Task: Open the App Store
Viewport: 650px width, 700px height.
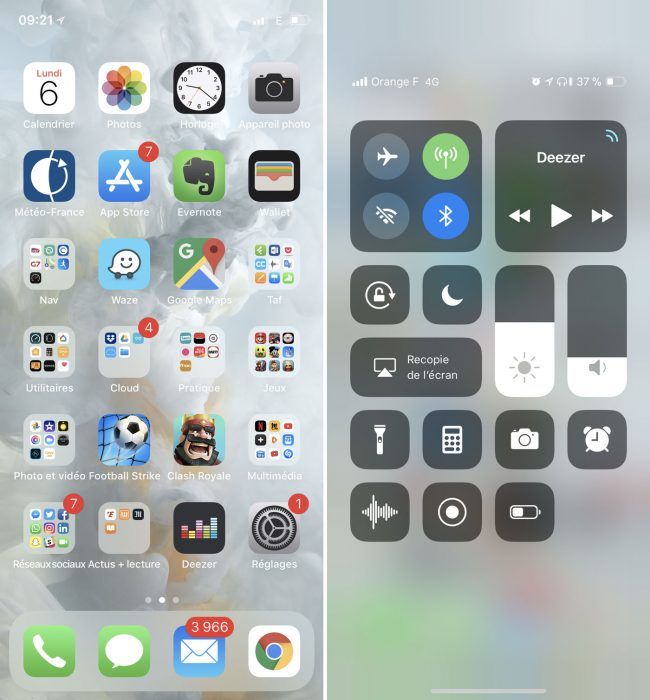Action: point(124,177)
